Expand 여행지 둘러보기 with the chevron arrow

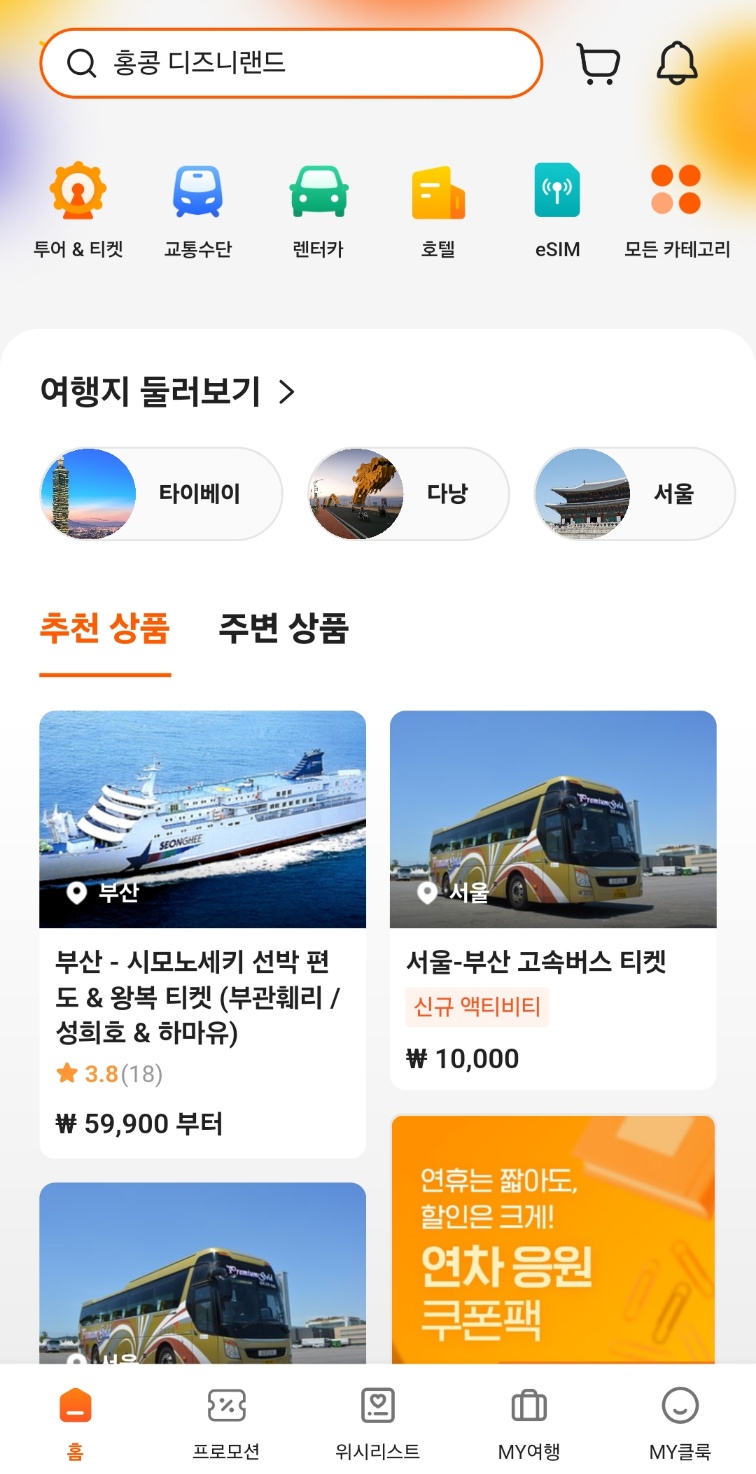[x=288, y=393]
